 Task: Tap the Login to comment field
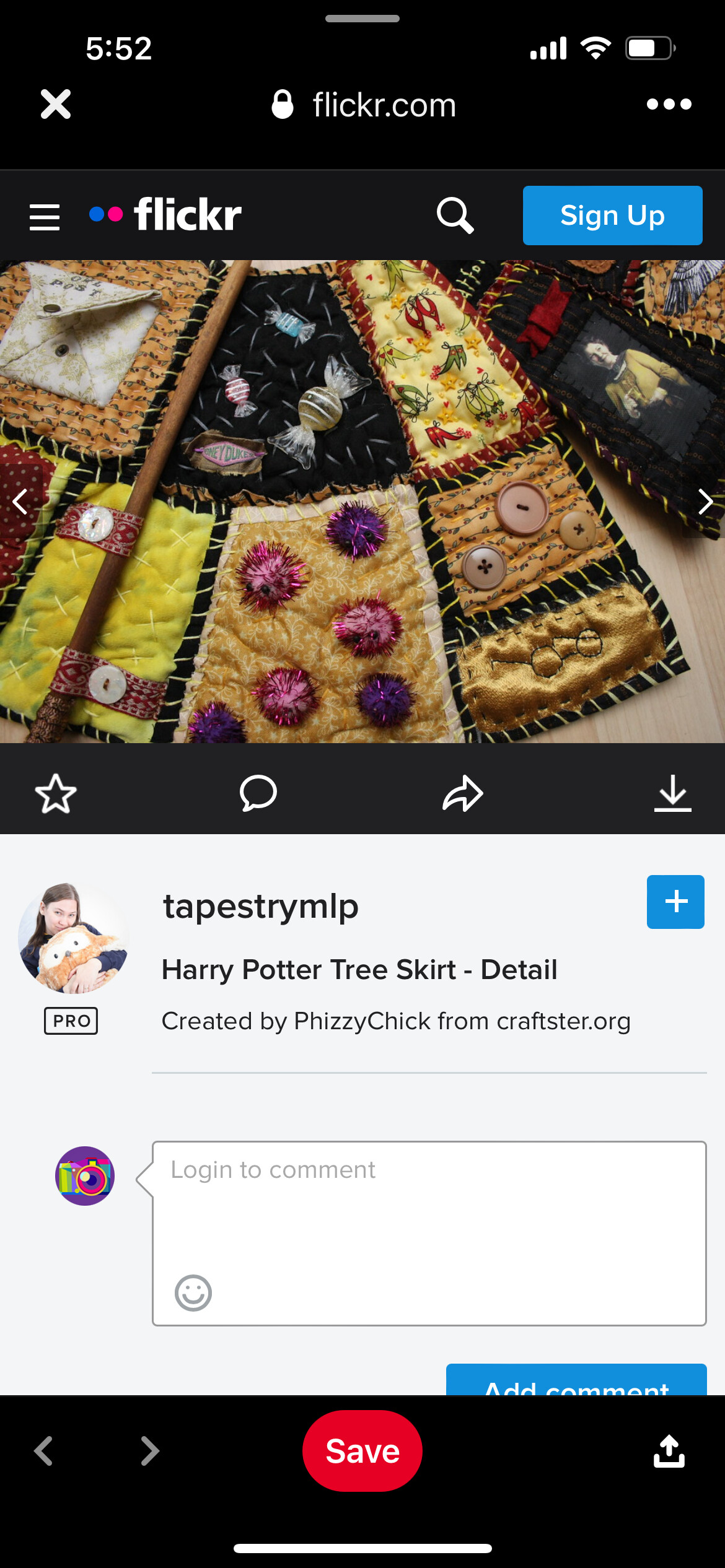pyautogui.click(x=429, y=1208)
